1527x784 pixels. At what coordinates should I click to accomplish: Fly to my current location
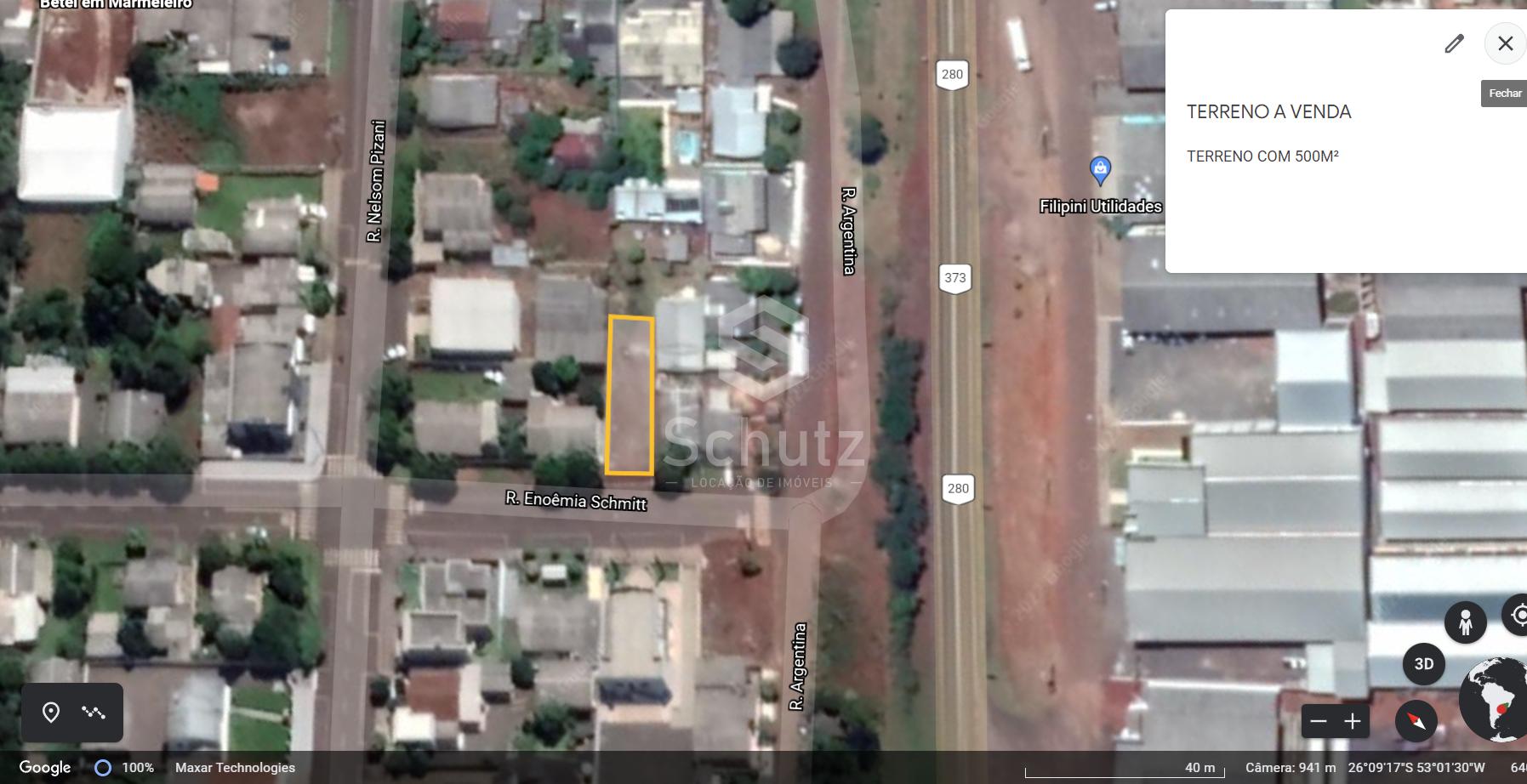[x=1517, y=615]
